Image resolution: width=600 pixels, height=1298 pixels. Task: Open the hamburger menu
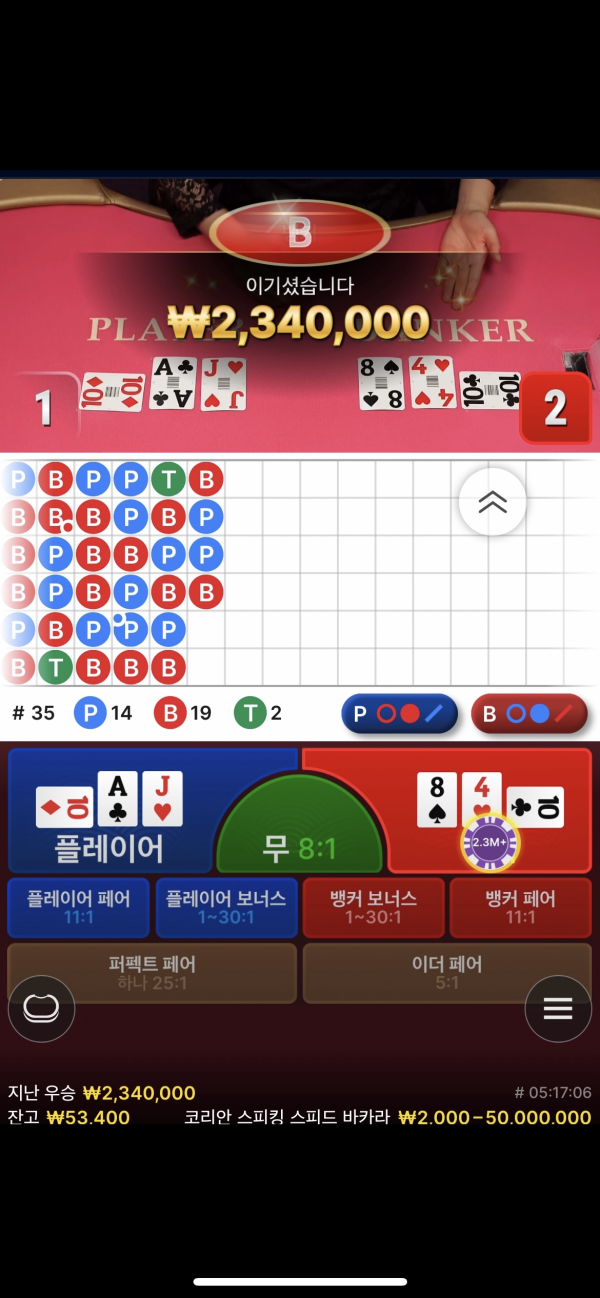point(557,1009)
